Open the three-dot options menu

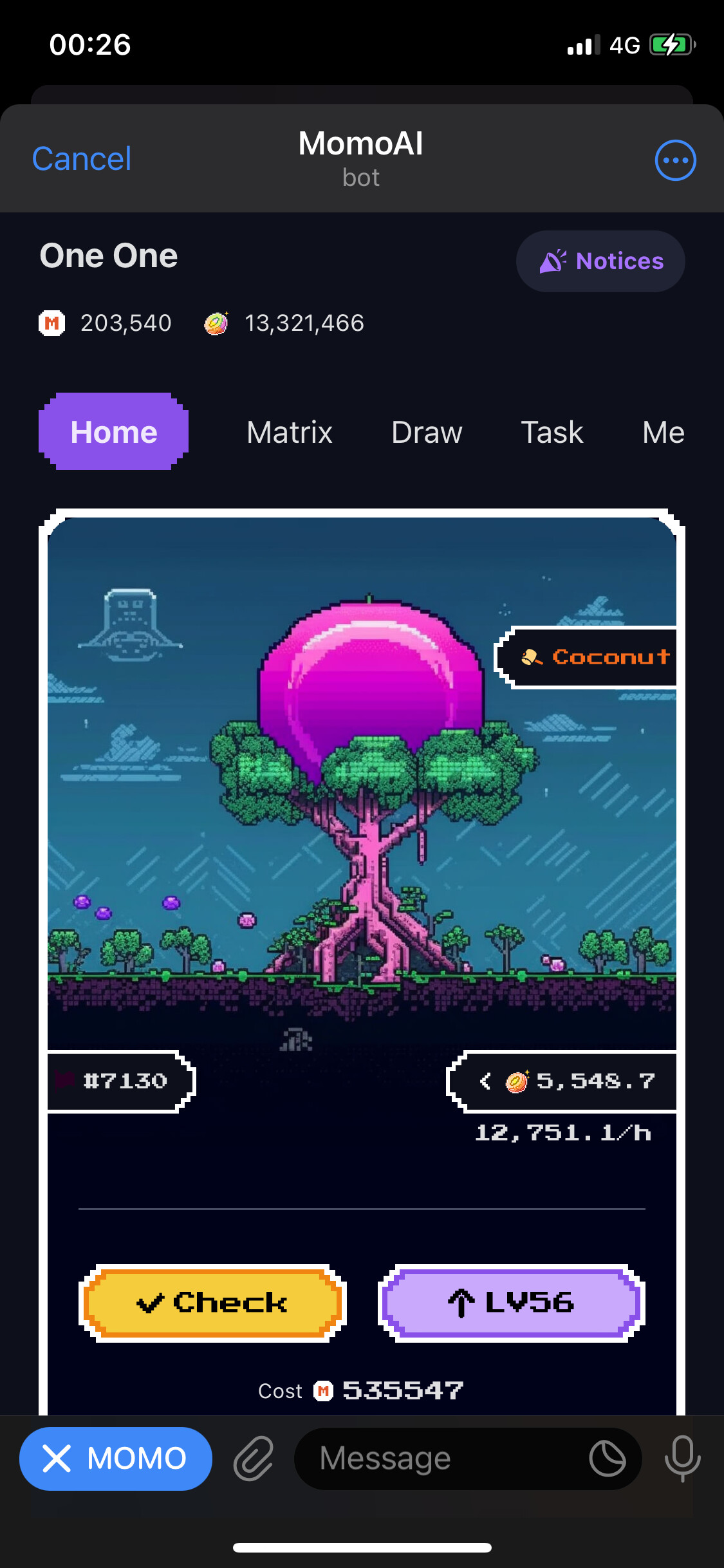(675, 160)
